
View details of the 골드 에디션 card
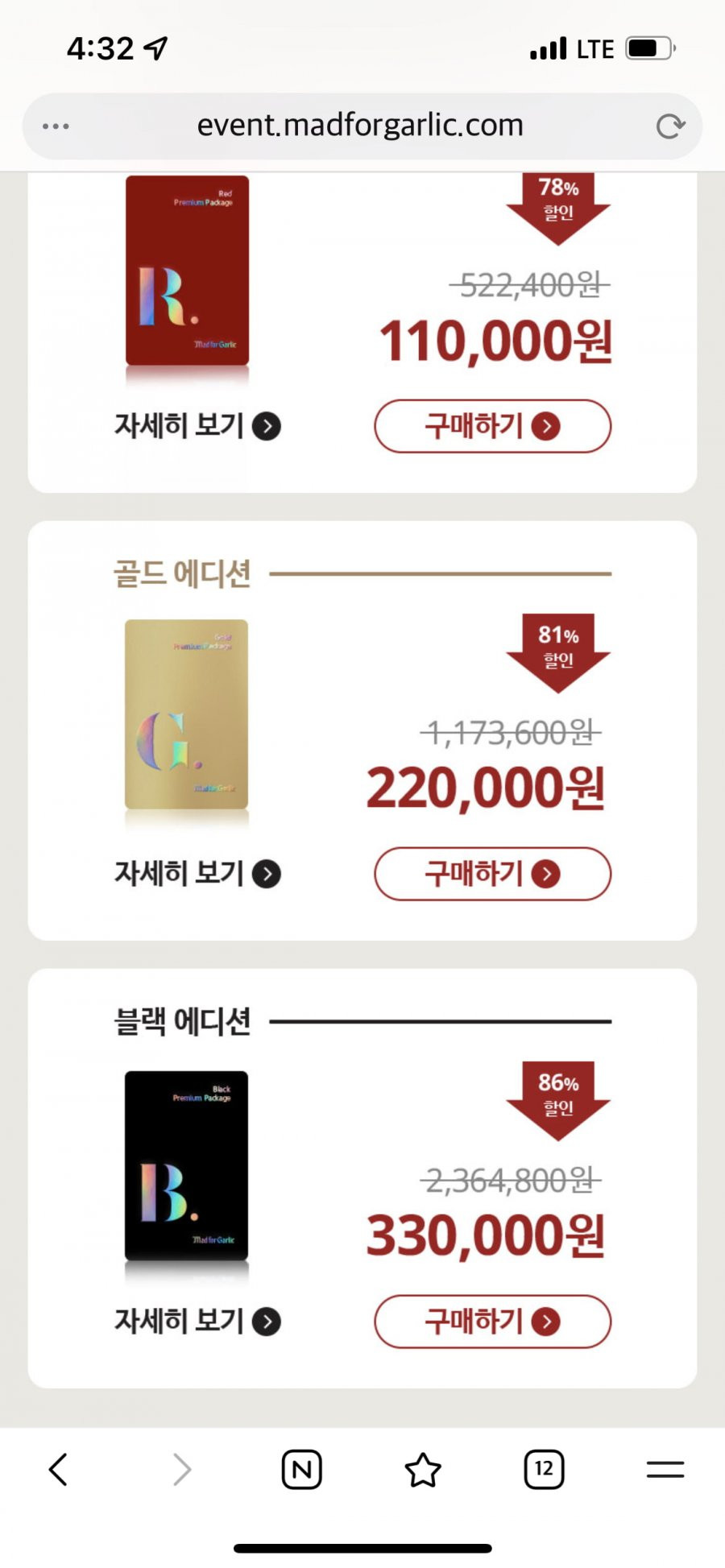(x=197, y=873)
